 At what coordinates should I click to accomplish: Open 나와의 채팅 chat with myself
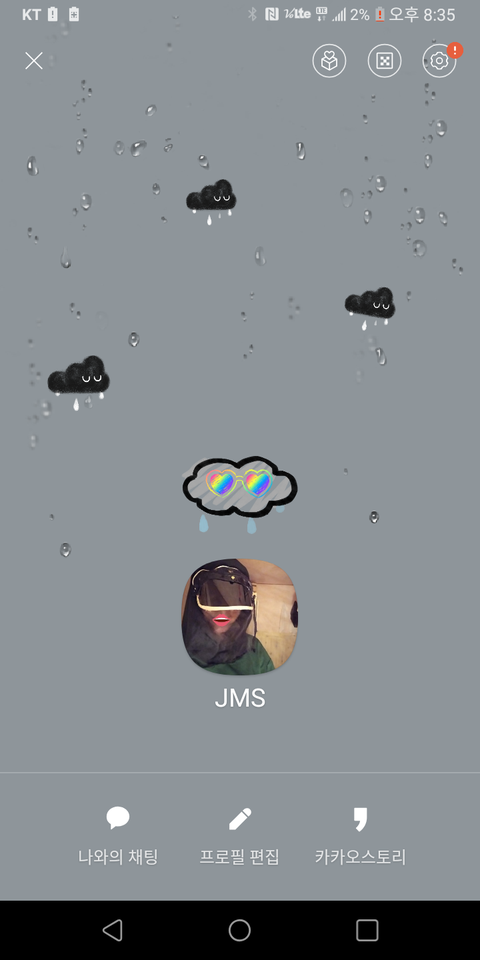point(118,836)
